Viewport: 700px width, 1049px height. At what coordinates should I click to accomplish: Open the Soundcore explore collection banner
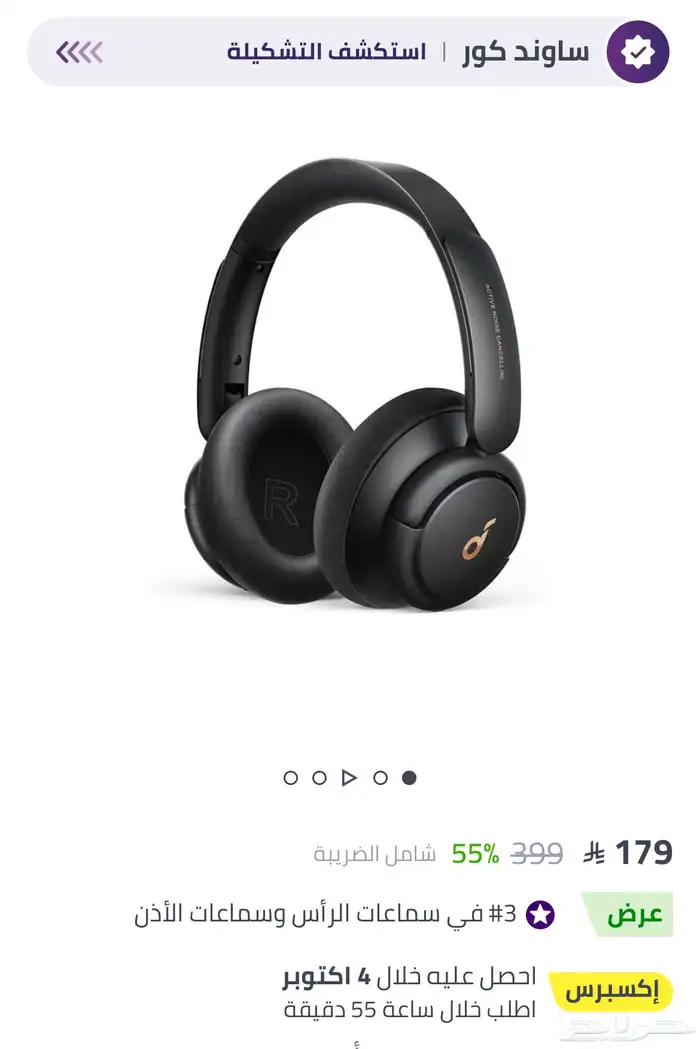[x=349, y=52]
